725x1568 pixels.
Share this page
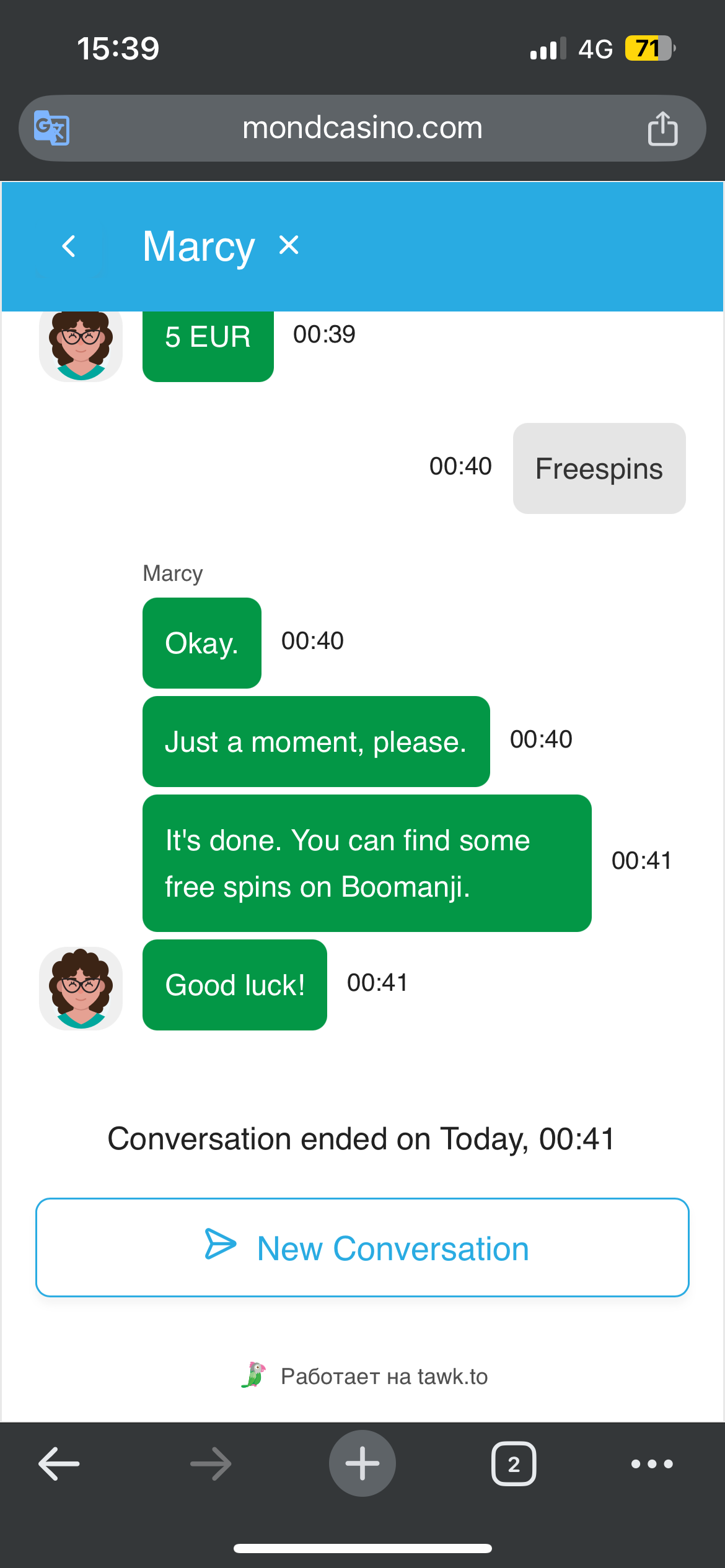pyautogui.click(x=662, y=128)
